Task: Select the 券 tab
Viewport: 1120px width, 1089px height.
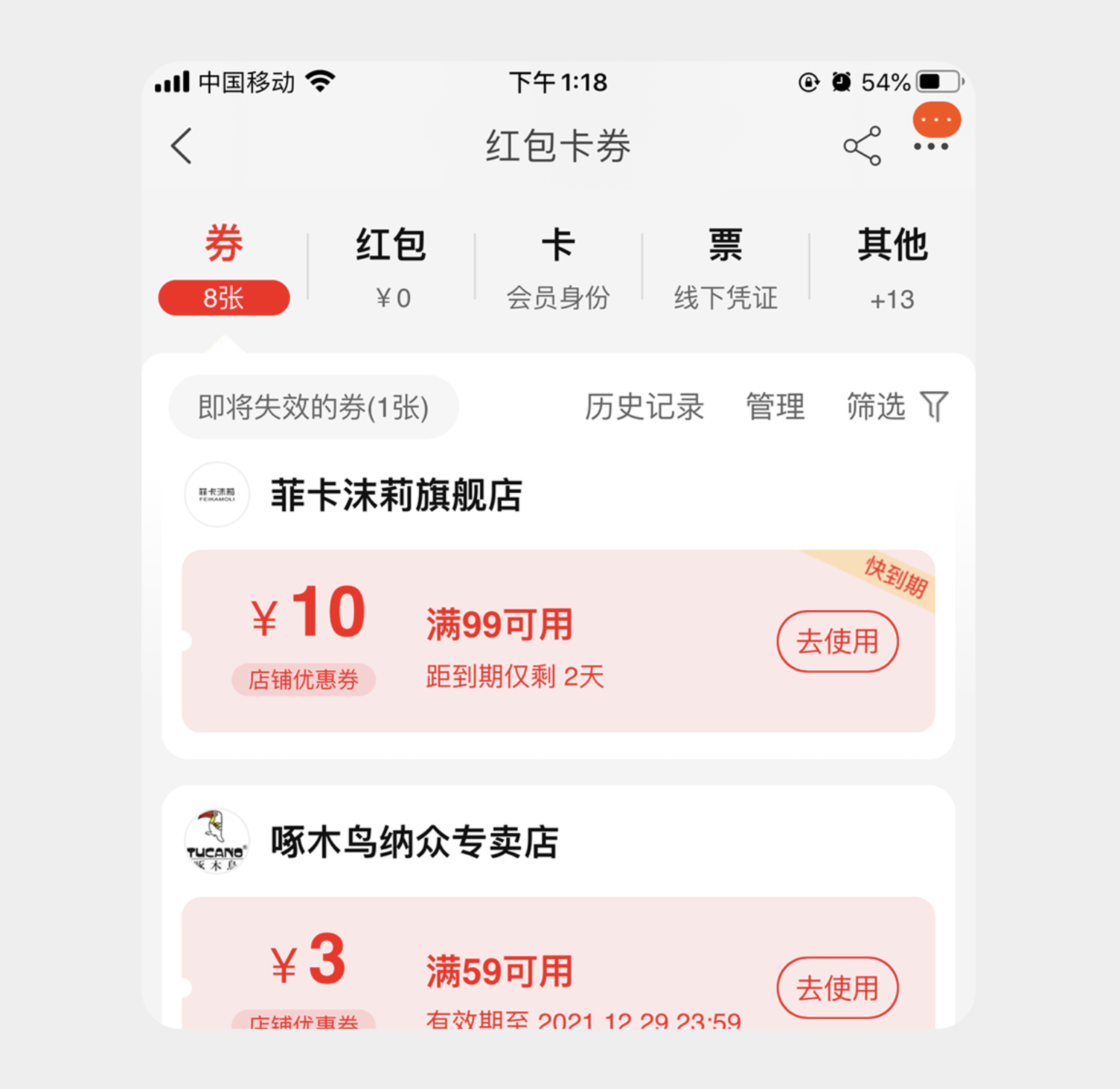Action: tap(224, 269)
